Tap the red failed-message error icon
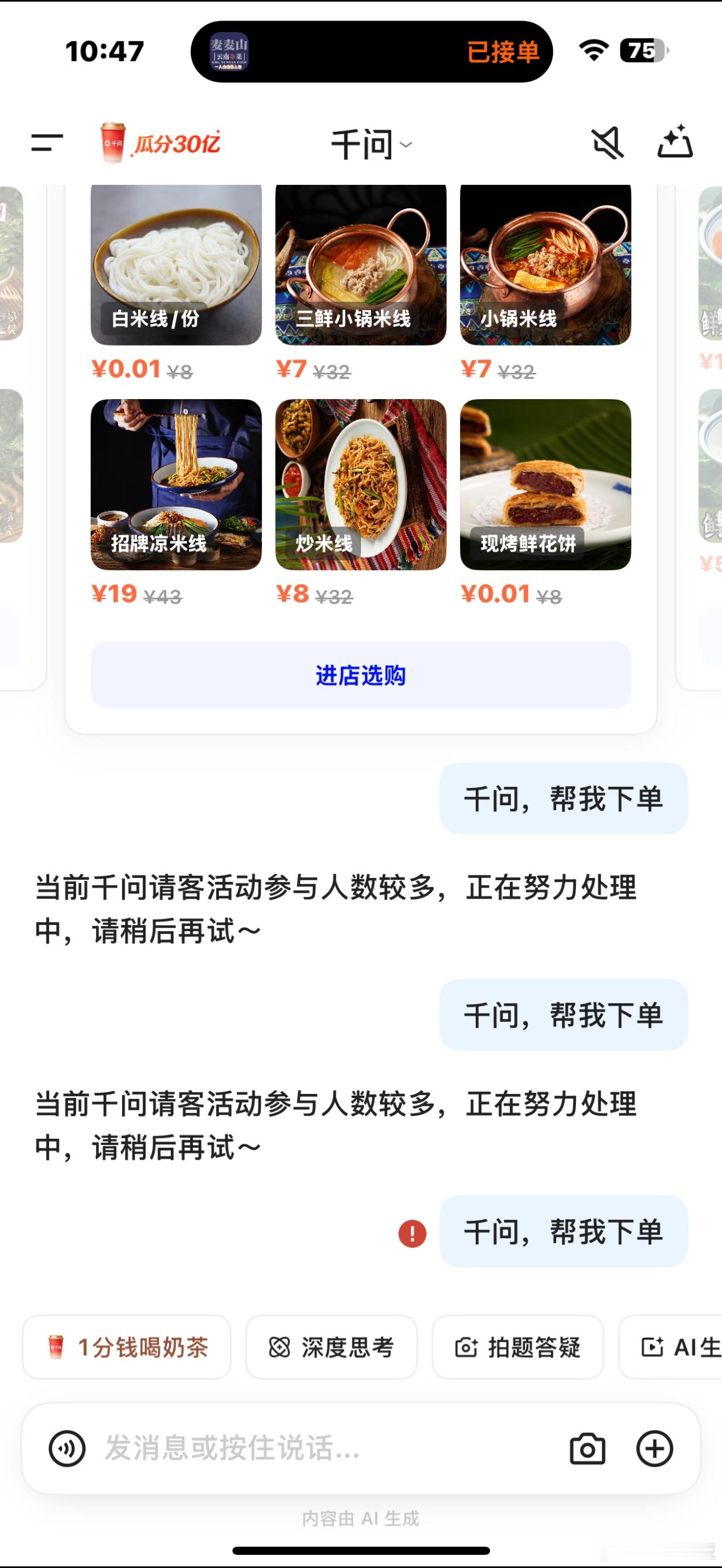The image size is (722, 1568). pos(412,1234)
